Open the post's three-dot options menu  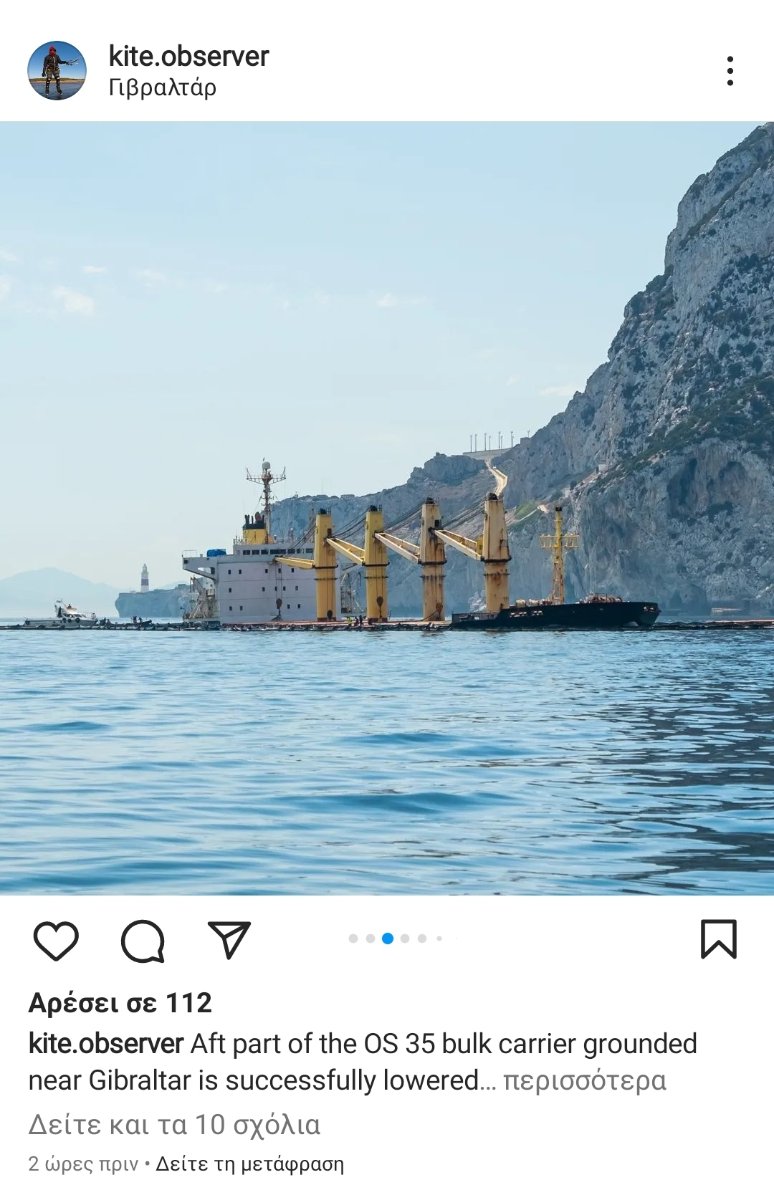tap(730, 71)
